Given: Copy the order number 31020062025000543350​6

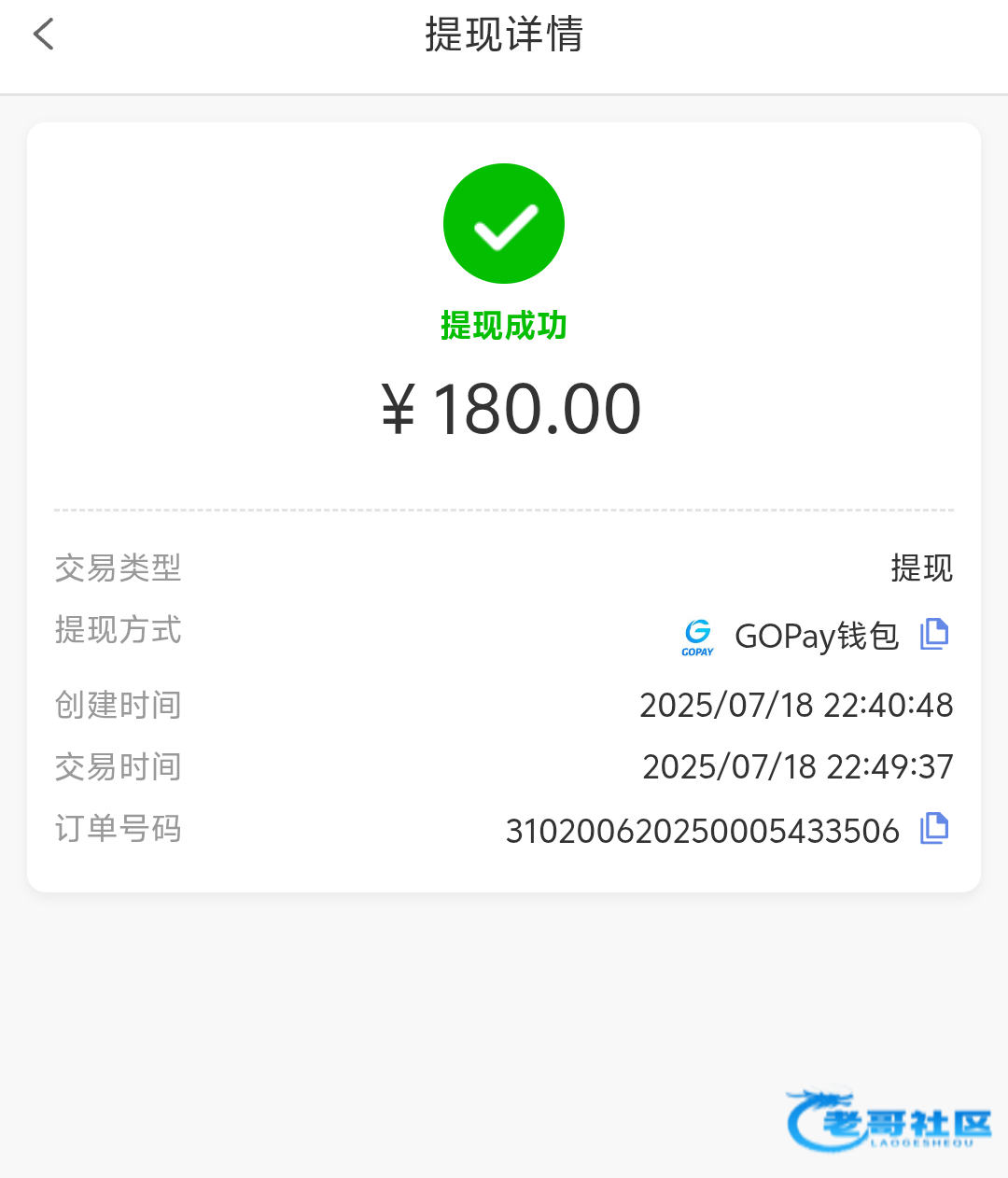Looking at the screenshot, I should (933, 828).
